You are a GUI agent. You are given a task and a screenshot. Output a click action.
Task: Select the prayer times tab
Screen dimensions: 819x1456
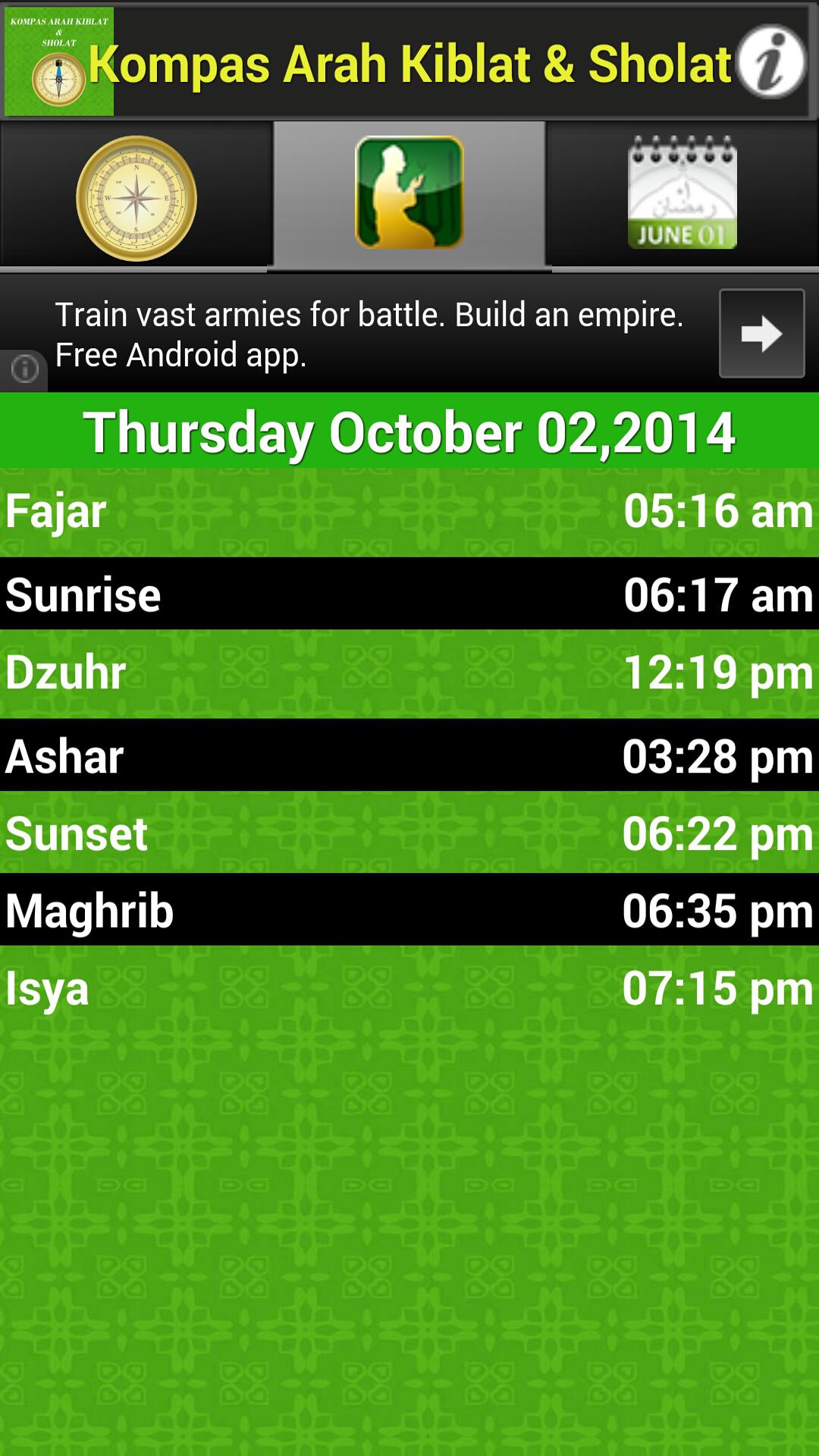[x=409, y=193]
